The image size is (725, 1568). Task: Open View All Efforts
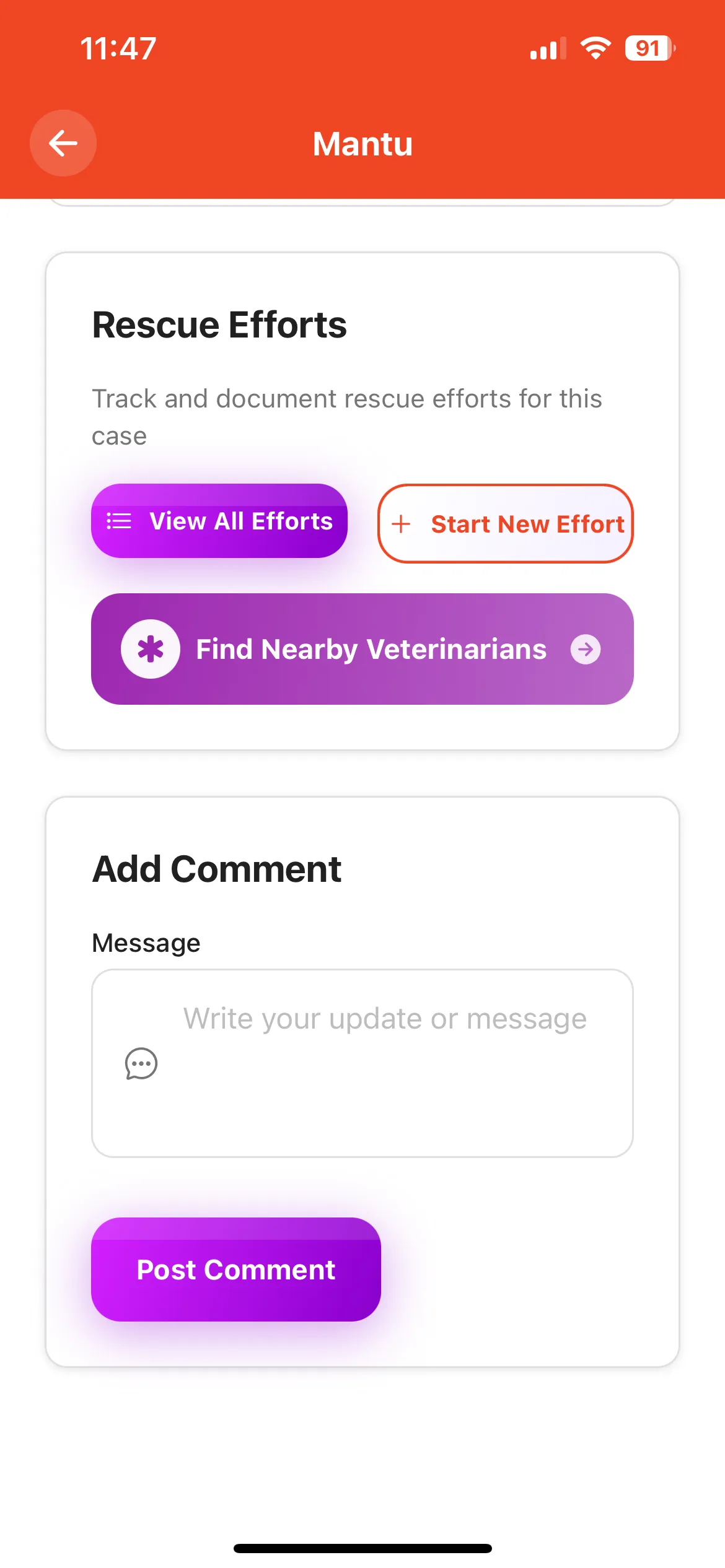point(219,521)
